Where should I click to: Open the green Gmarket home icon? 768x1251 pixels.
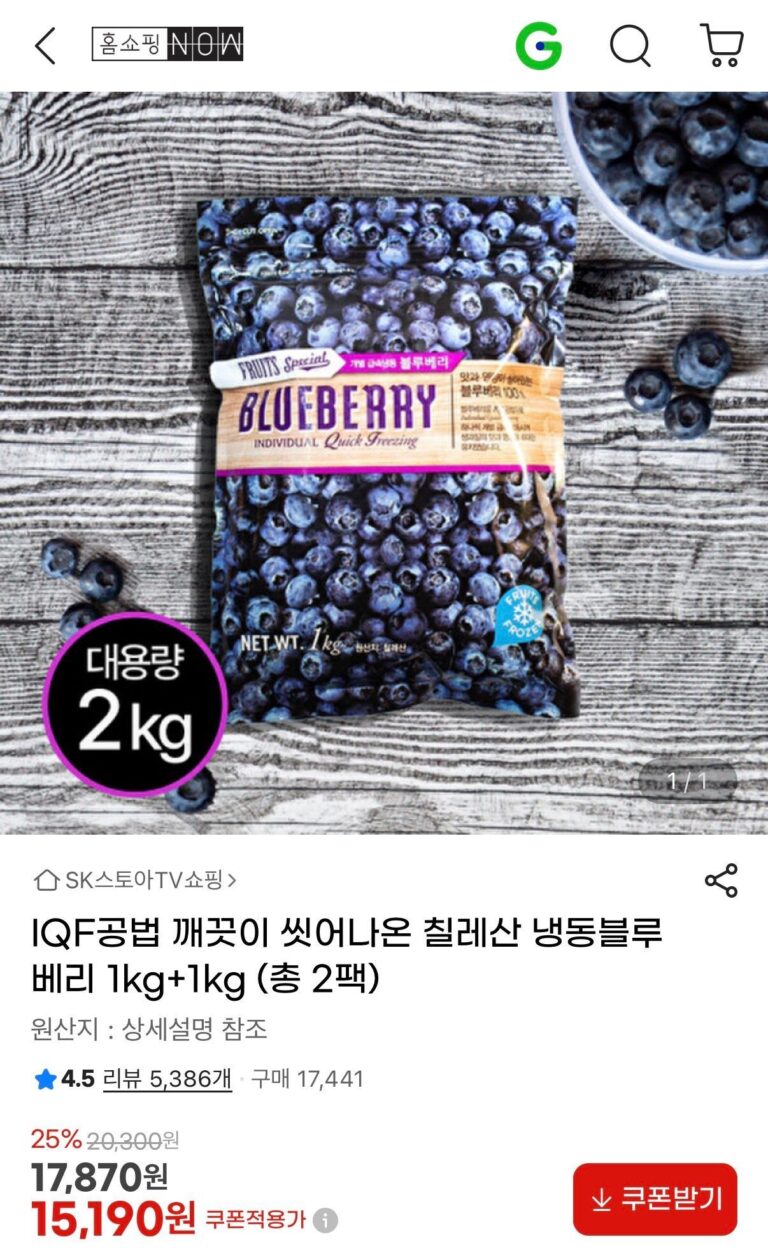point(539,46)
